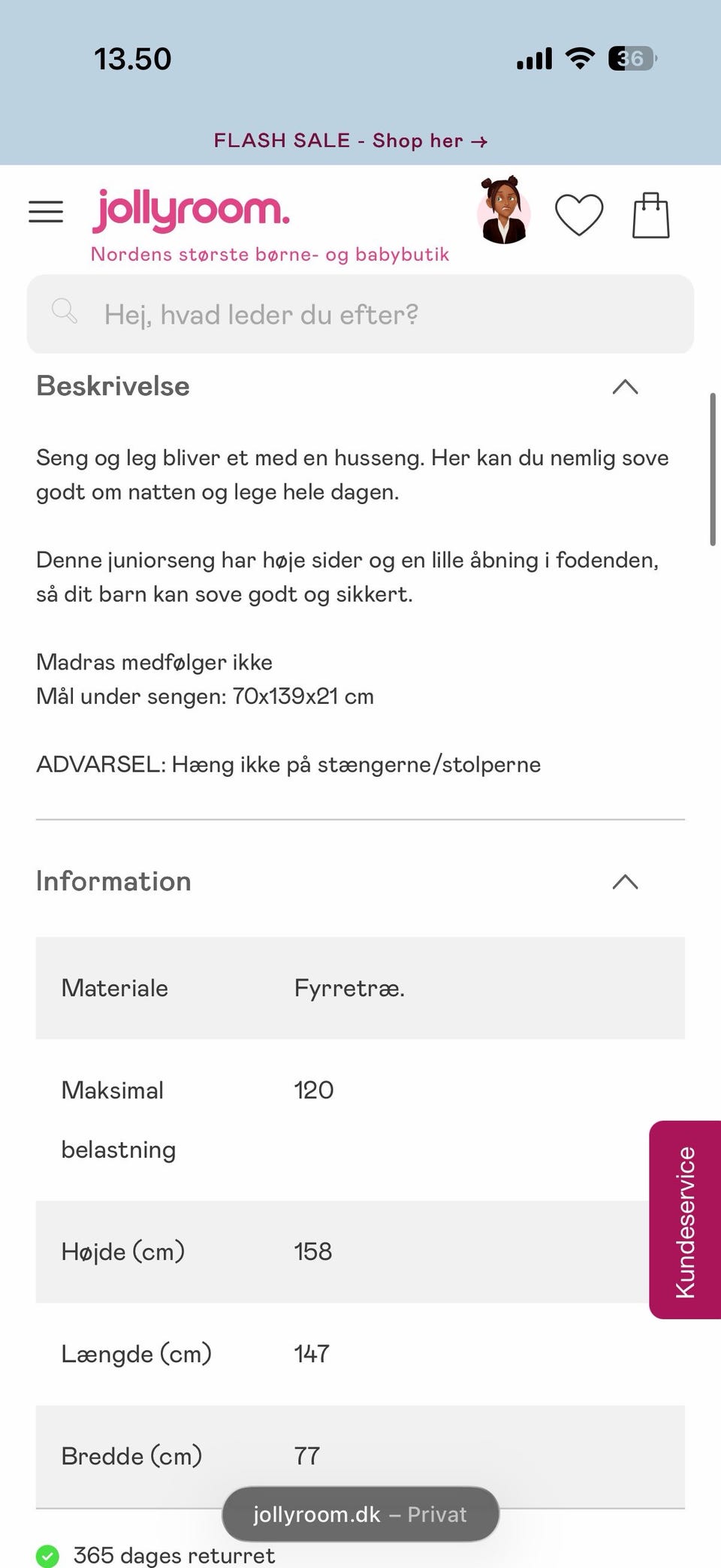Follow the FLASH SALE Shop her link
The image size is (721, 1568).
[350, 140]
